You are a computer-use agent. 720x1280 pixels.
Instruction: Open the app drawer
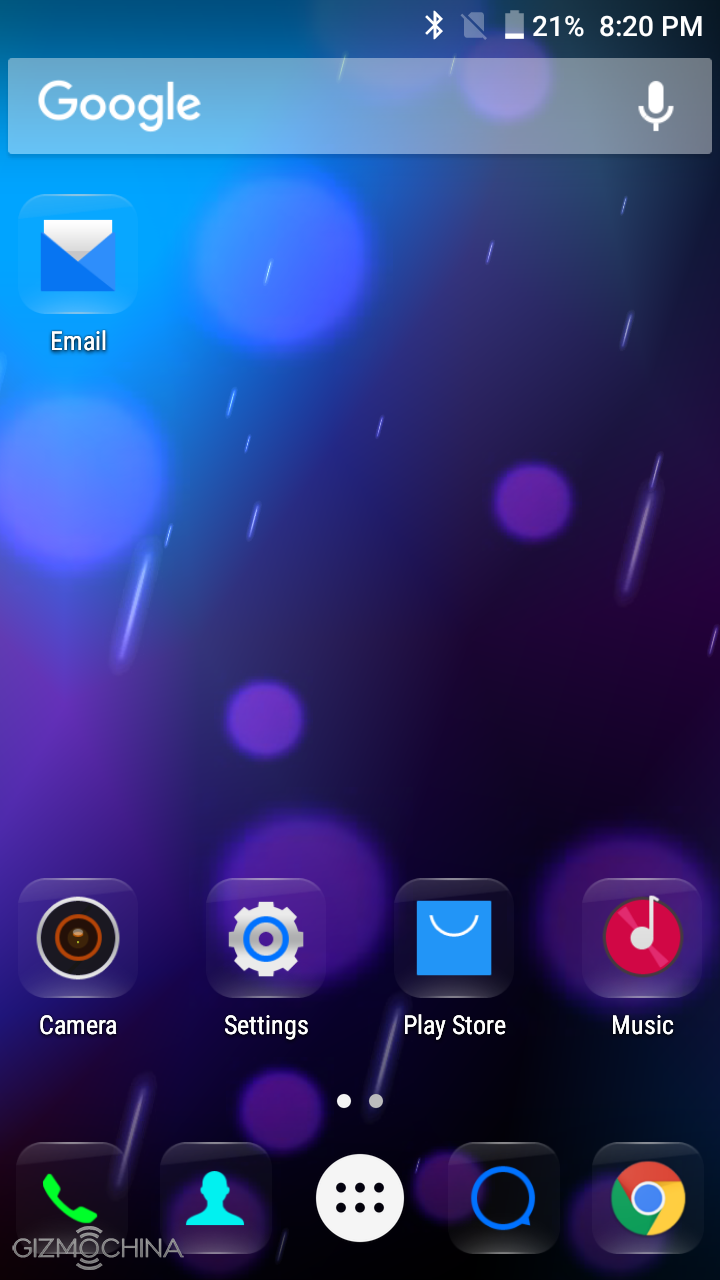pos(360,1197)
